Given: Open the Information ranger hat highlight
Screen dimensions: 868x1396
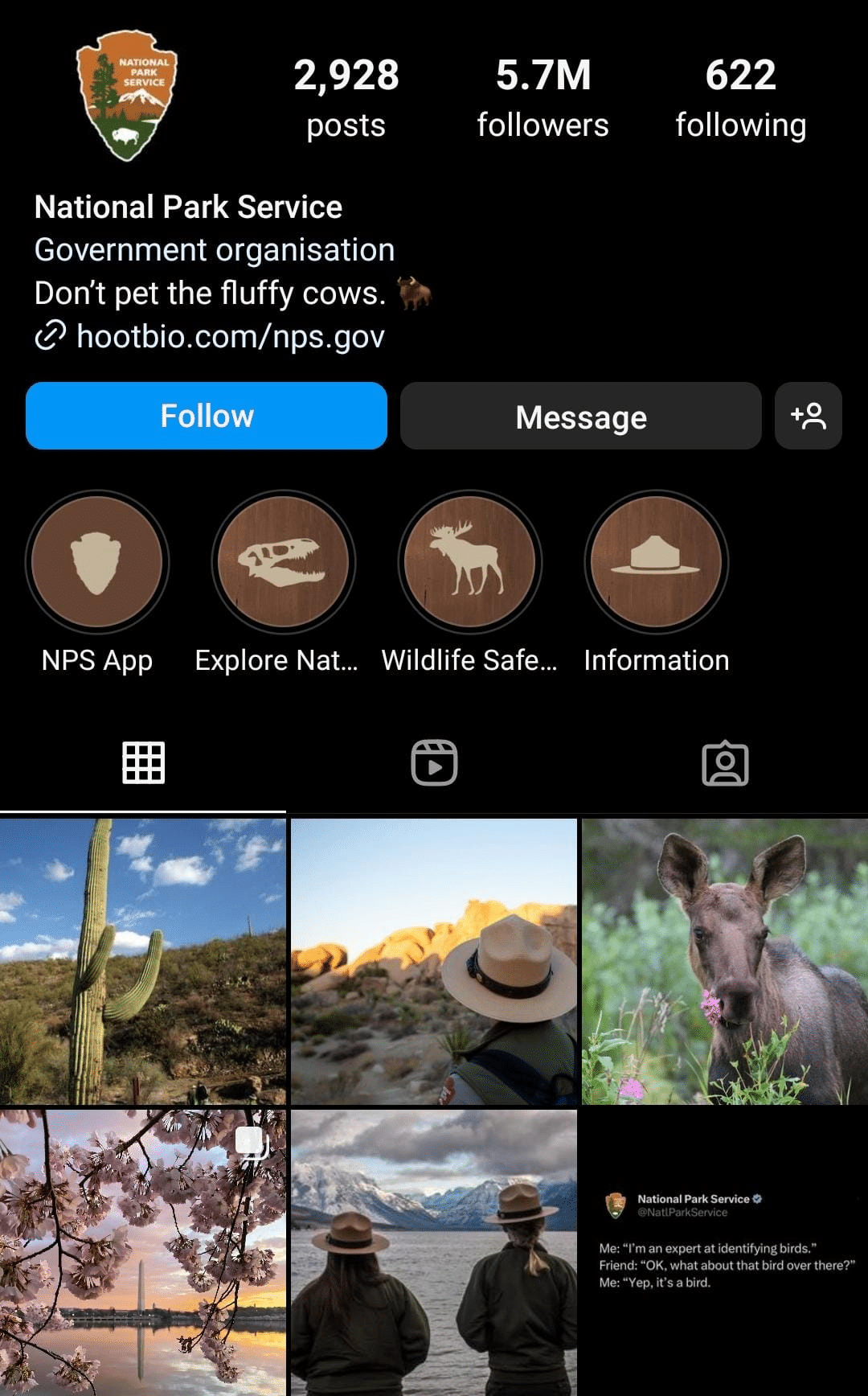Looking at the screenshot, I should [x=657, y=564].
